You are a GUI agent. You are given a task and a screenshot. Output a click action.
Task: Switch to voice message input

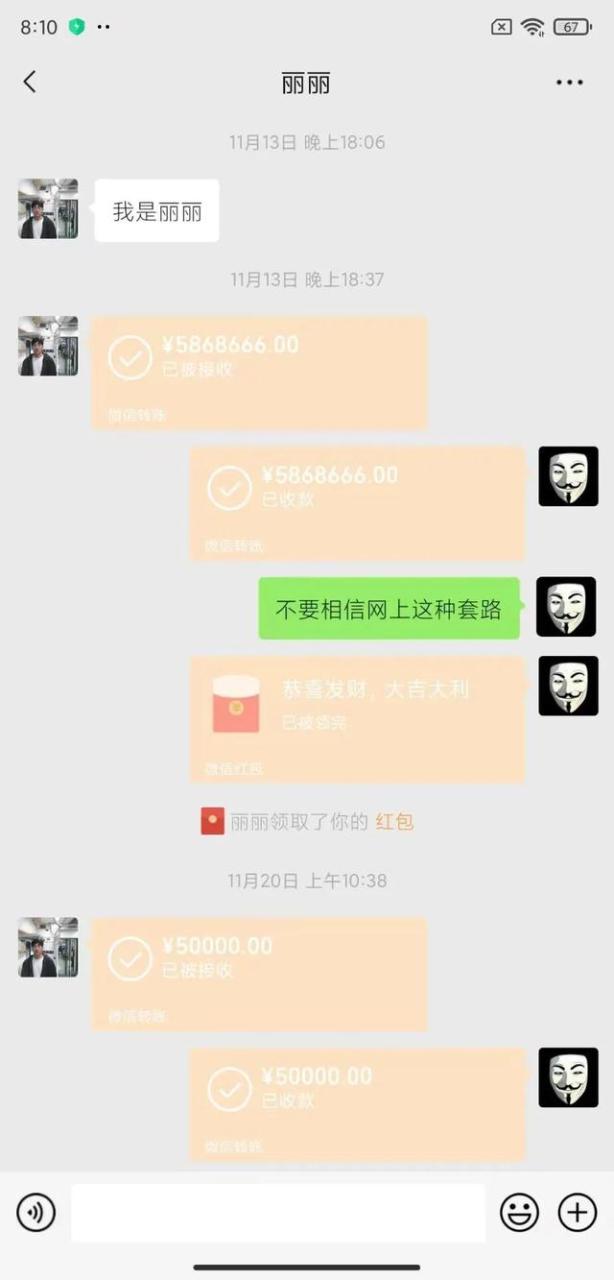pyautogui.click(x=36, y=1213)
